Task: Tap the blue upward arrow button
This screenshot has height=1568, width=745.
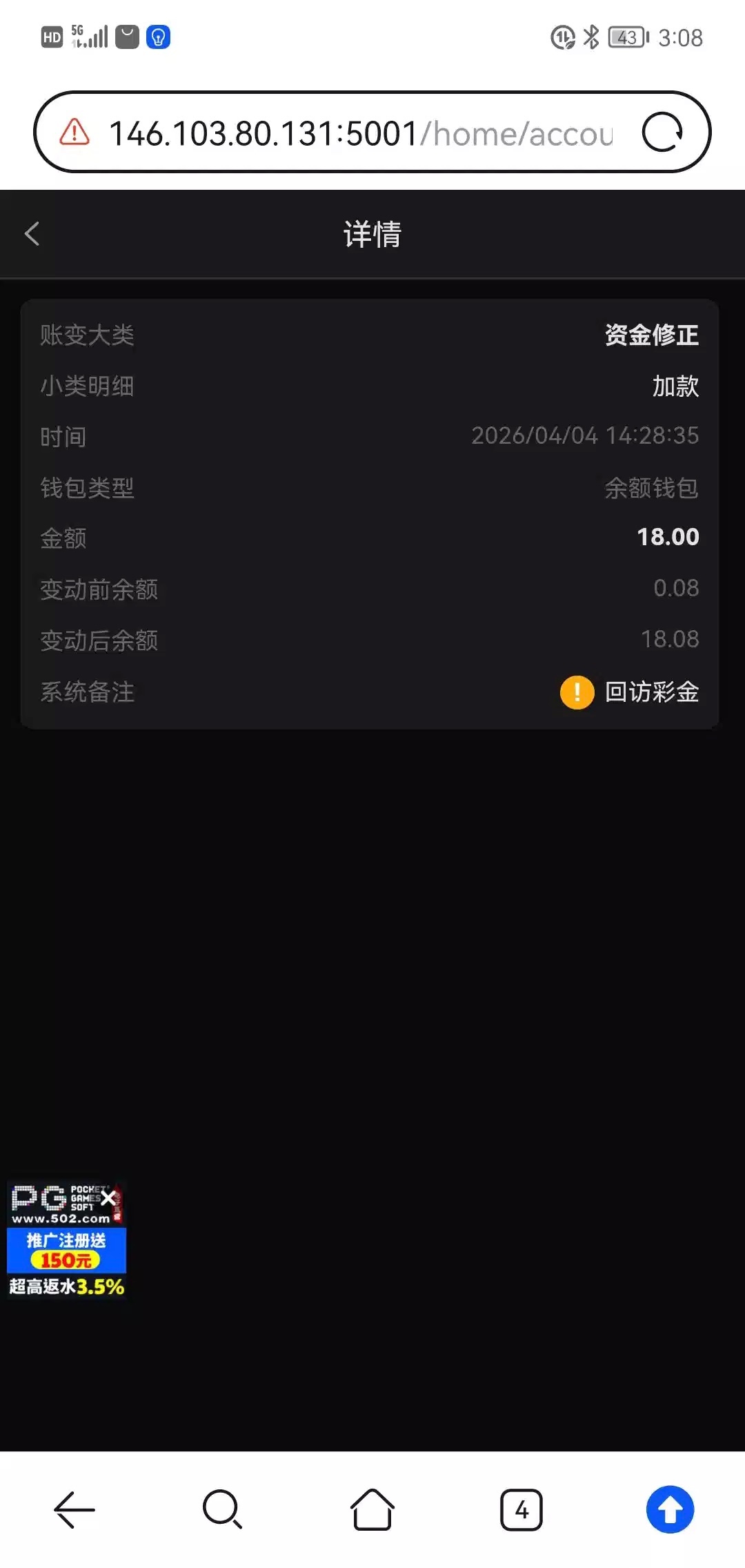Action: [x=670, y=1509]
